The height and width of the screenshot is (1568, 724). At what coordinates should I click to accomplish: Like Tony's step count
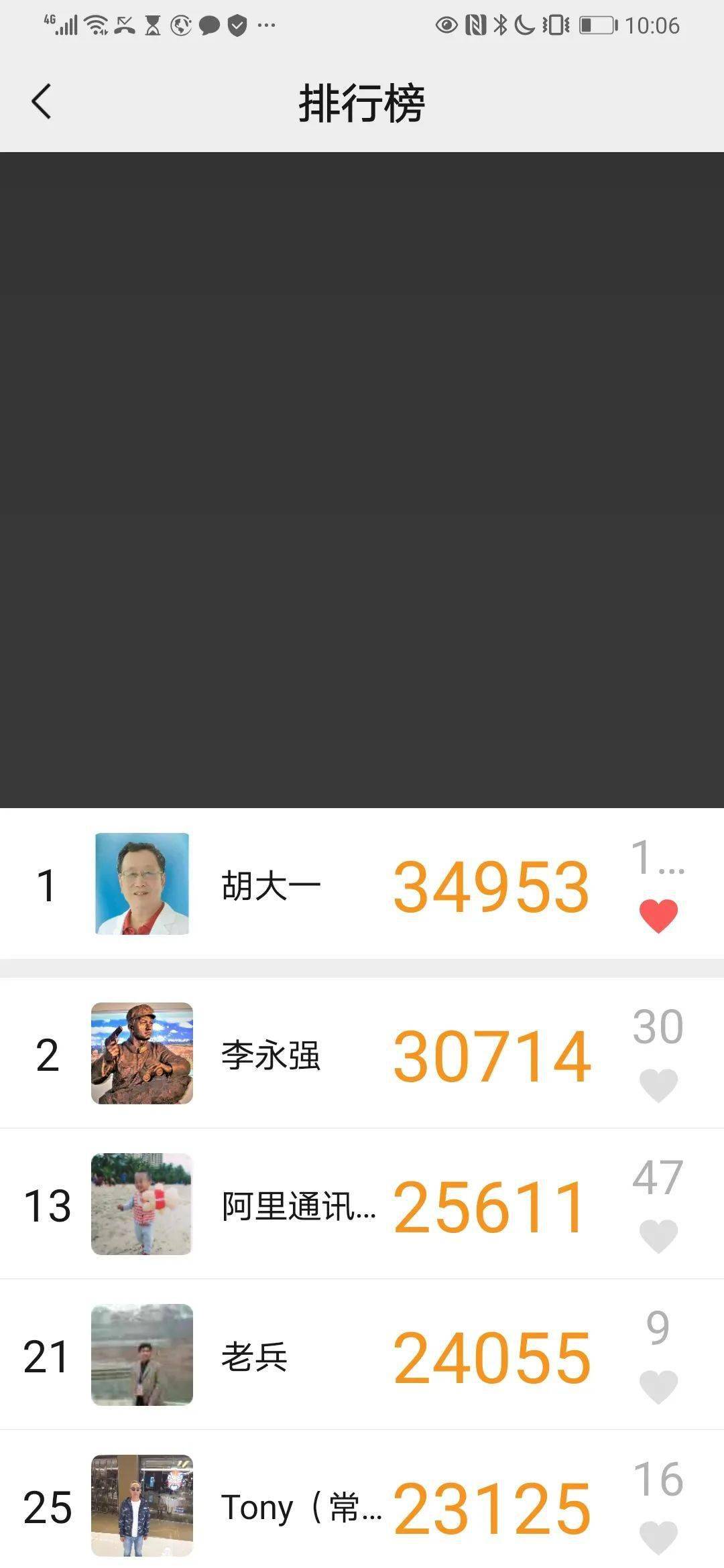pyautogui.click(x=658, y=1537)
